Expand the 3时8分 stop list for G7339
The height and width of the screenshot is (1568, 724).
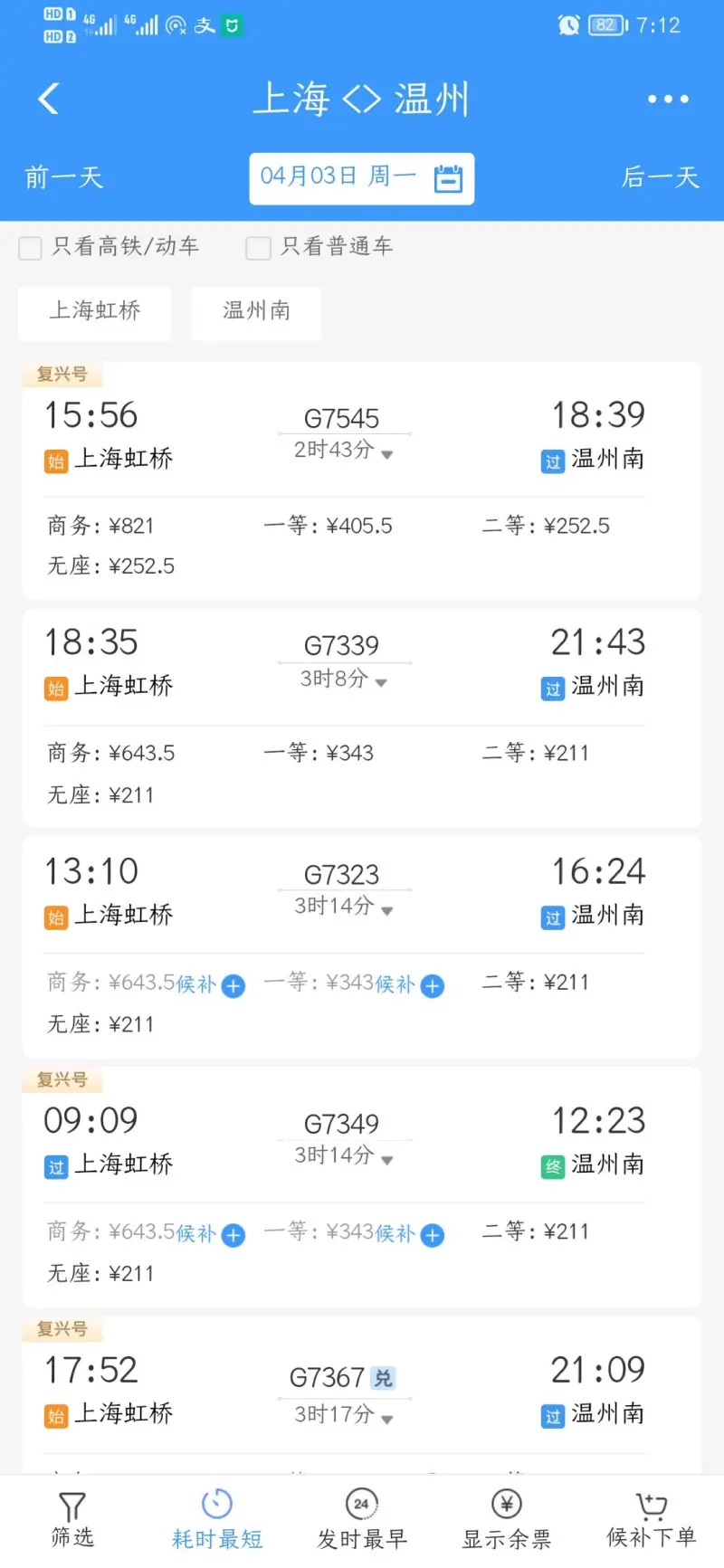(x=344, y=679)
